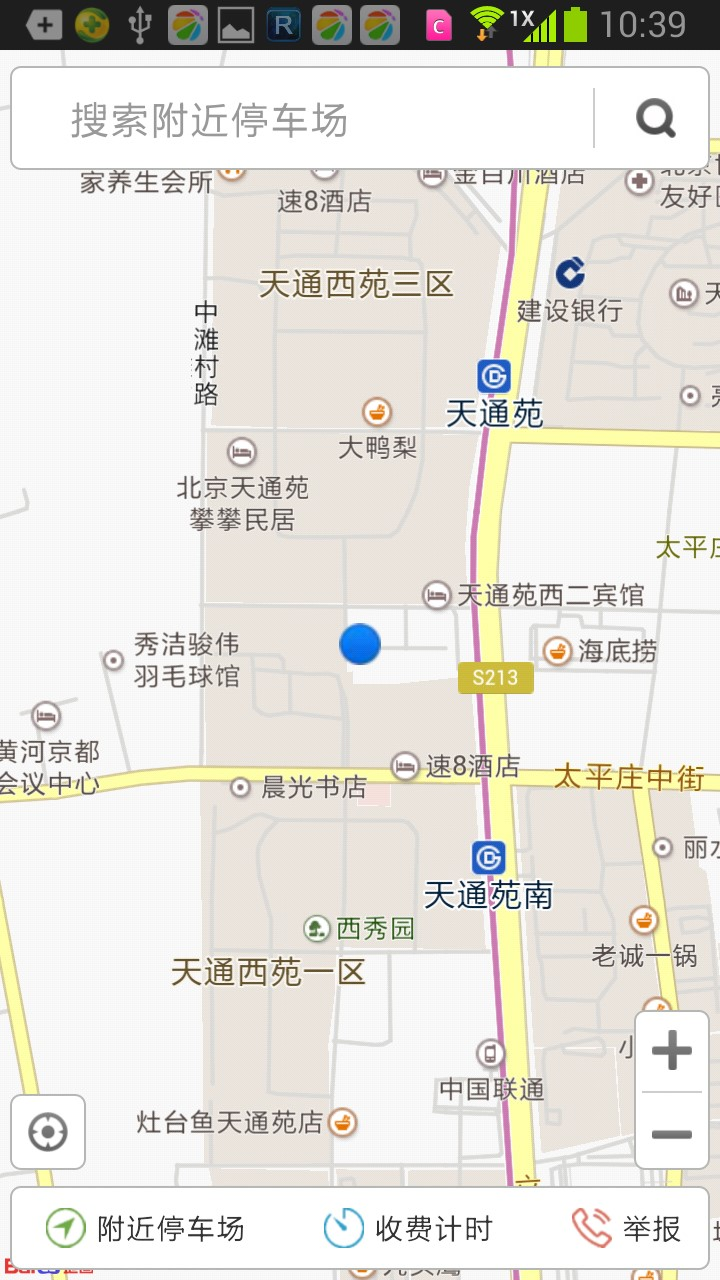Image resolution: width=720 pixels, height=1280 pixels.
Task: Open 收费计时 fee timer
Action: (x=408, y=1228)
